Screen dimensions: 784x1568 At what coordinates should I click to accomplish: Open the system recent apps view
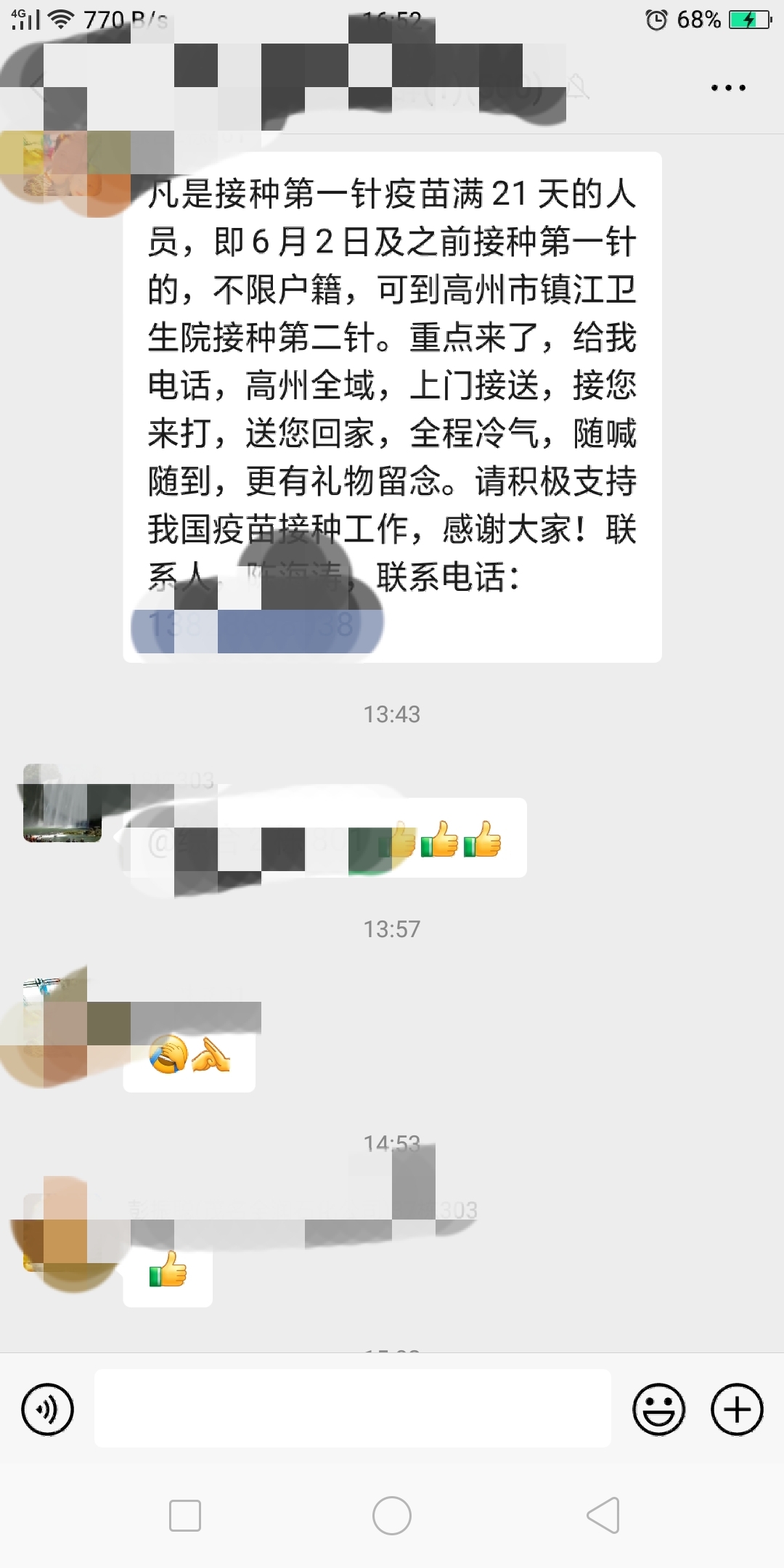185,1516
